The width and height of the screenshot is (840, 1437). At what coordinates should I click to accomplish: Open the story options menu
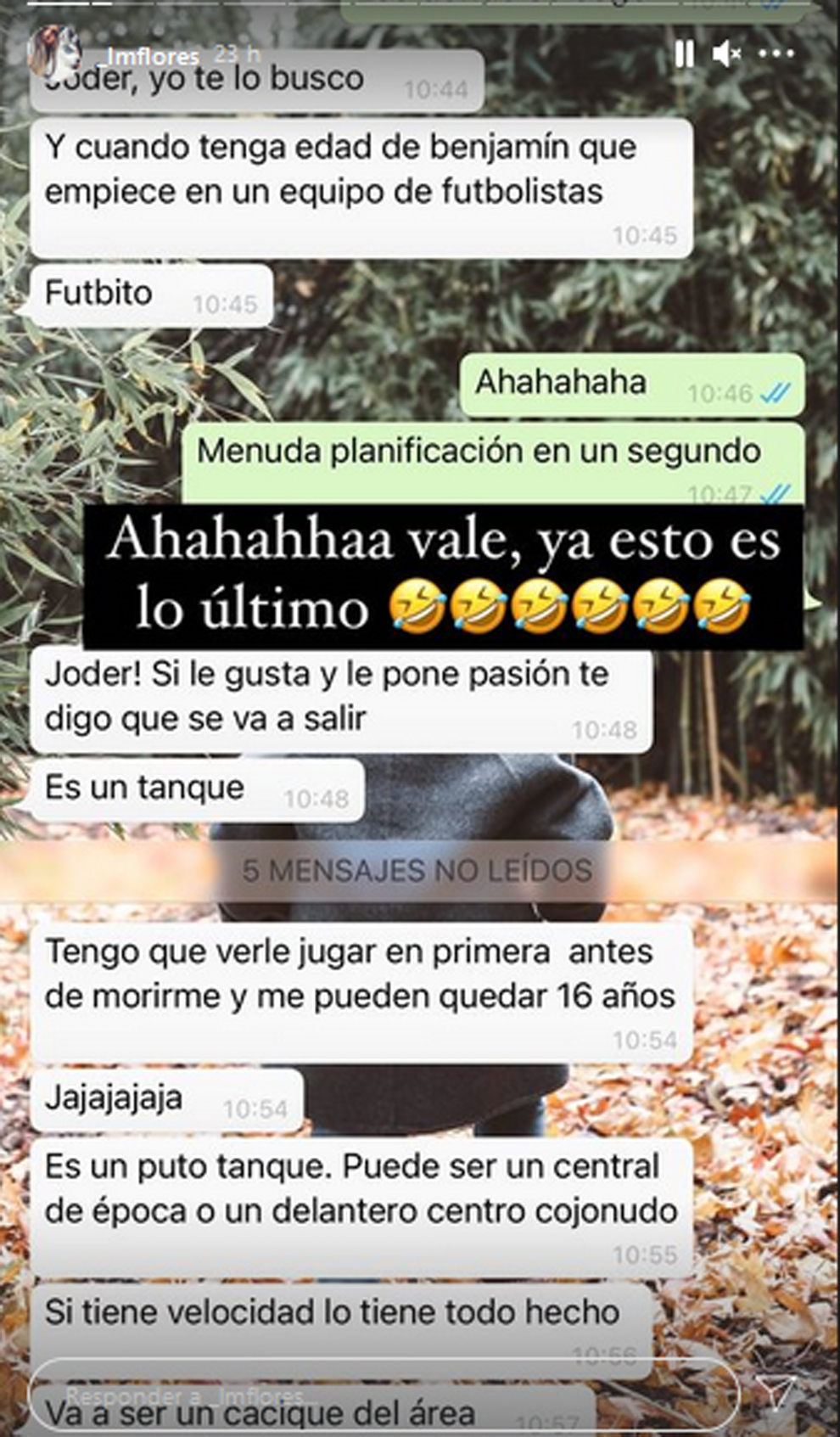[x=776, y=54]
